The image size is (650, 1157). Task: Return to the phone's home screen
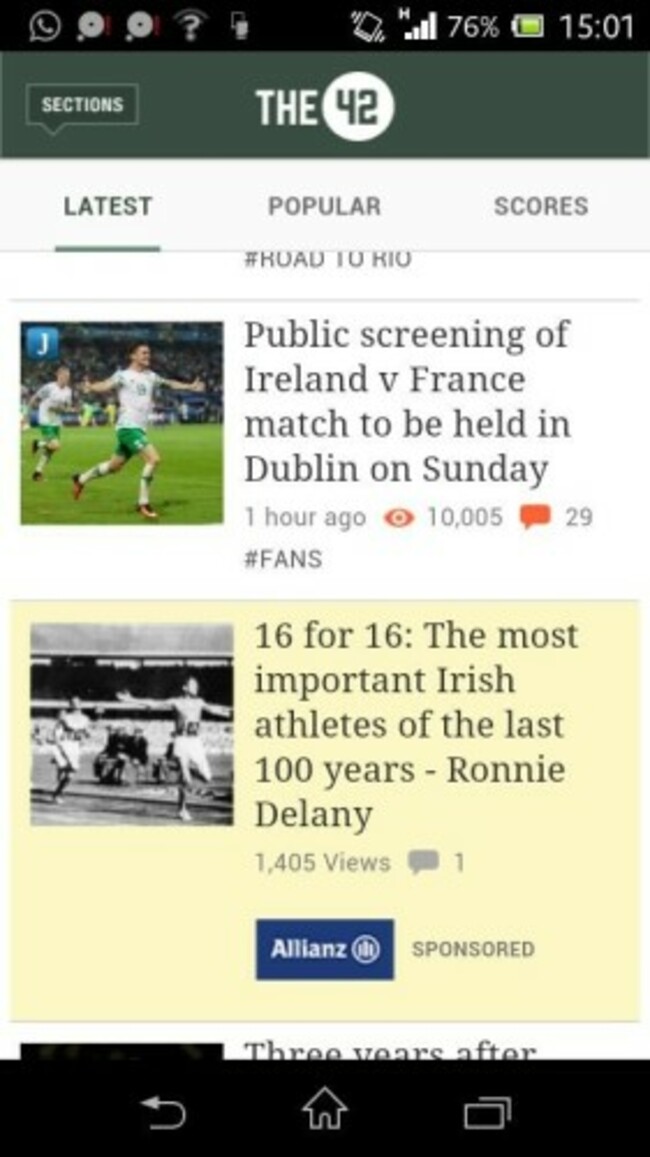coord(325,1111)
